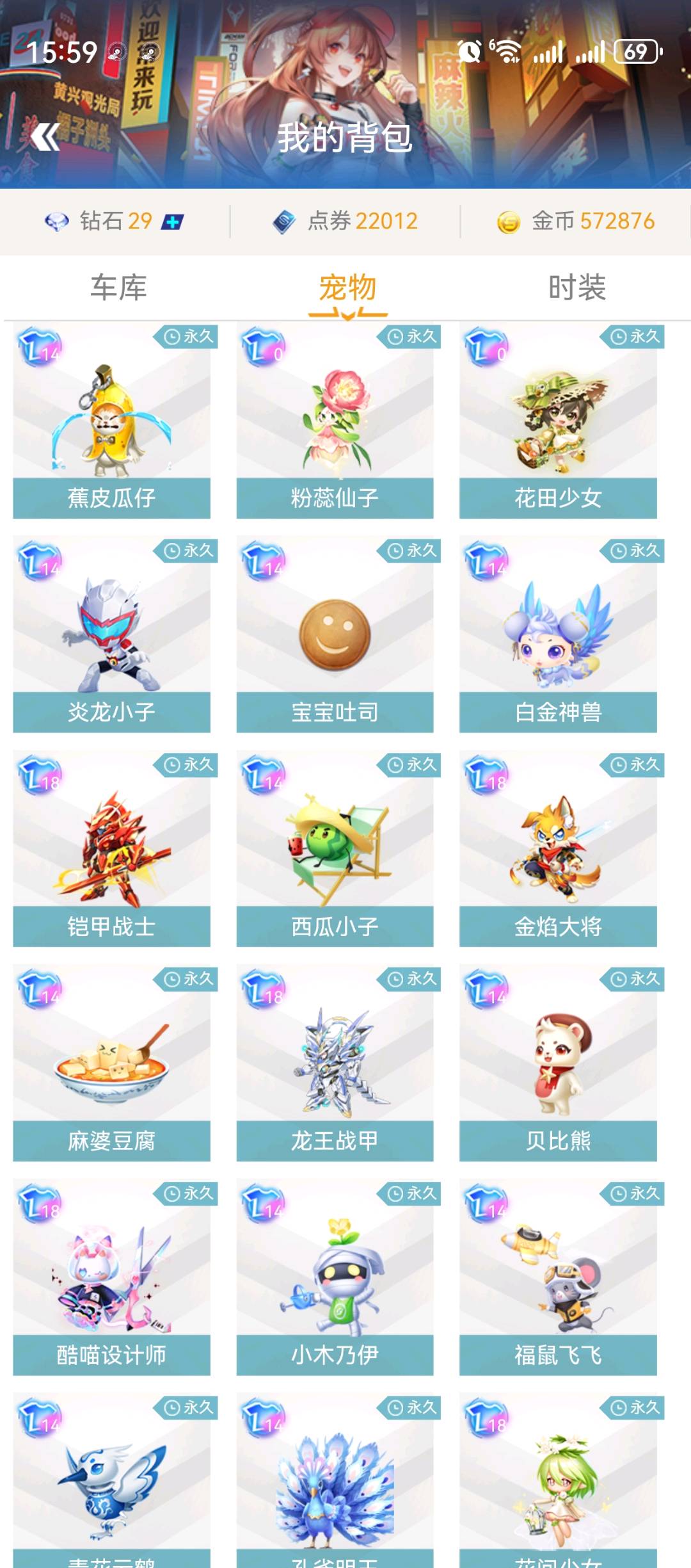Select the 宠物 tab
This screenshot has width=691, height=1568.
347,287
